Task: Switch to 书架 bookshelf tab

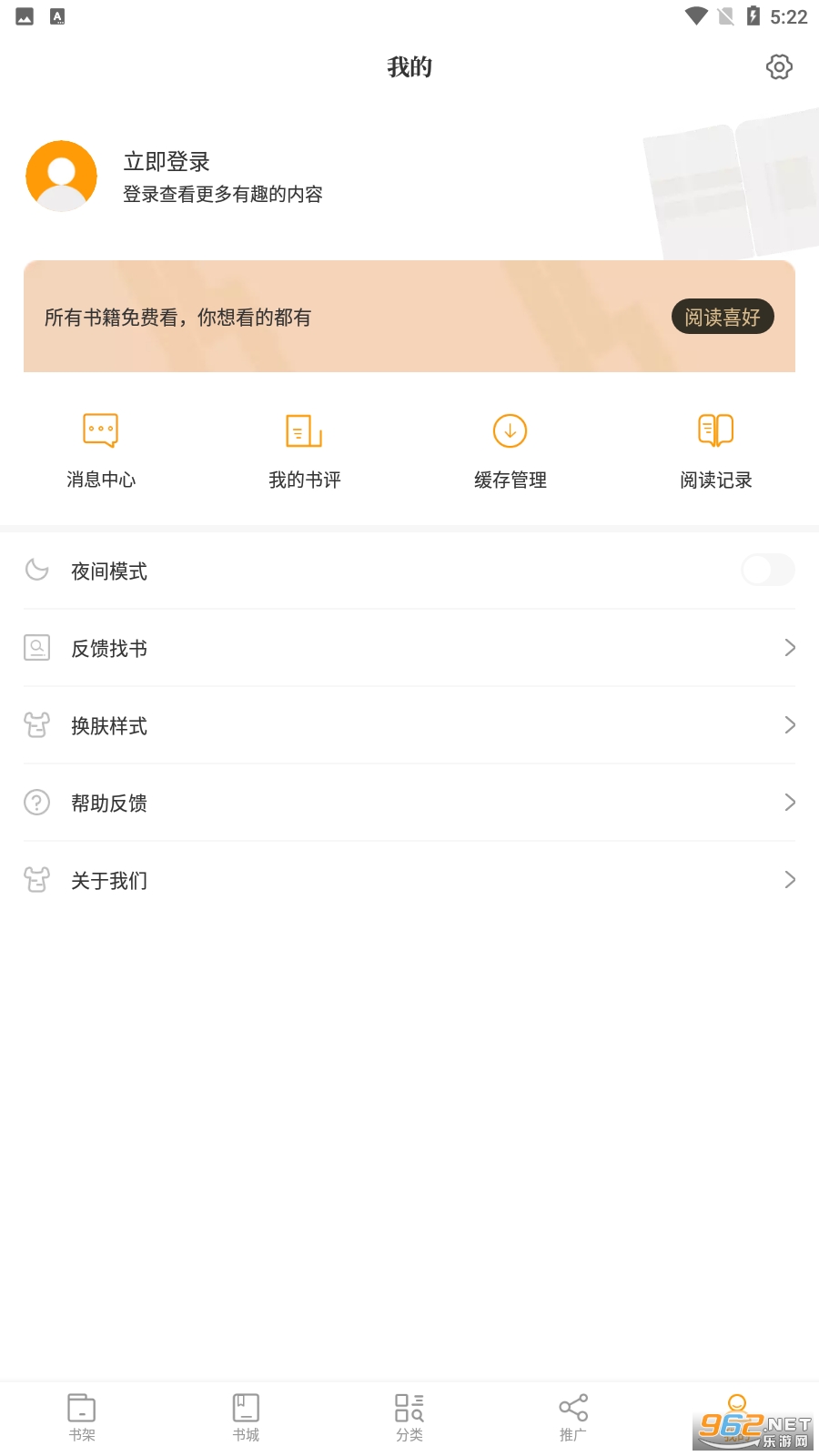Action: (x=82, y=1417)
